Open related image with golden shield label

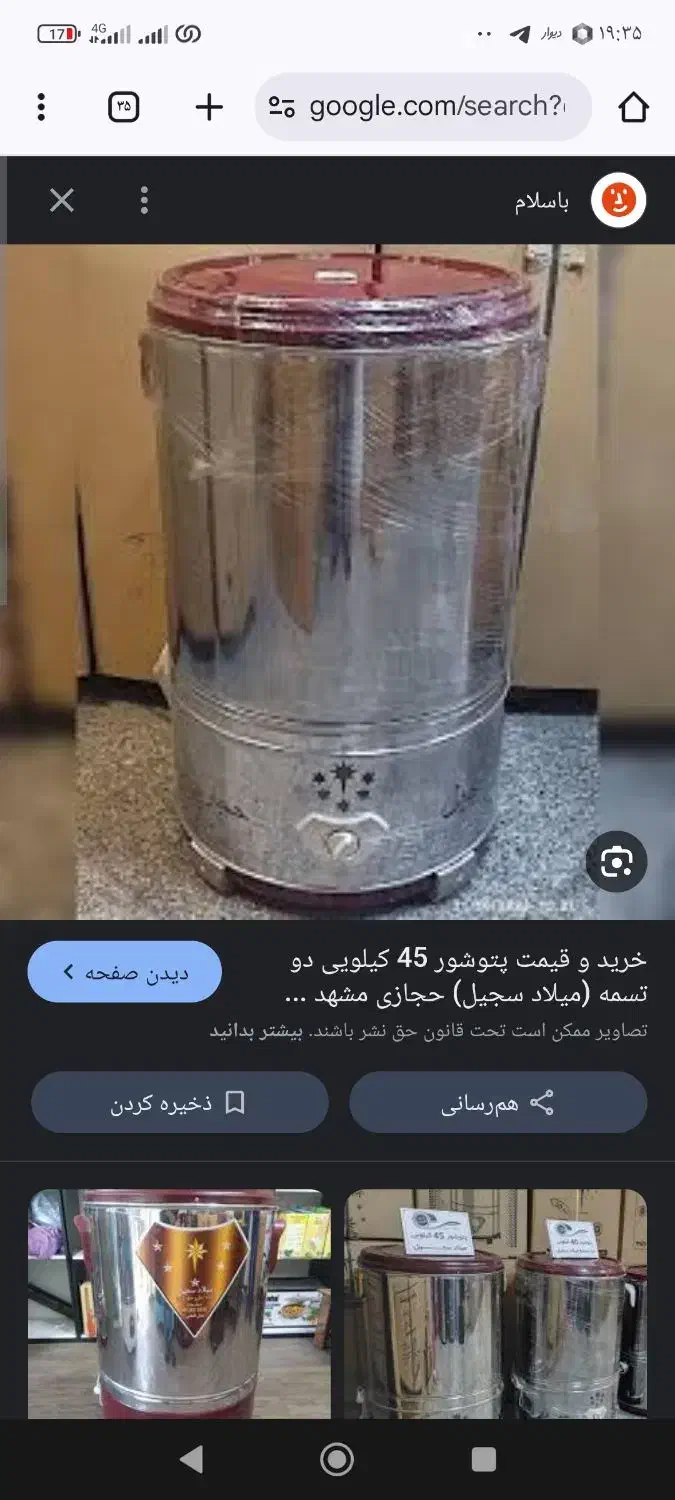tap(180, 1302)
